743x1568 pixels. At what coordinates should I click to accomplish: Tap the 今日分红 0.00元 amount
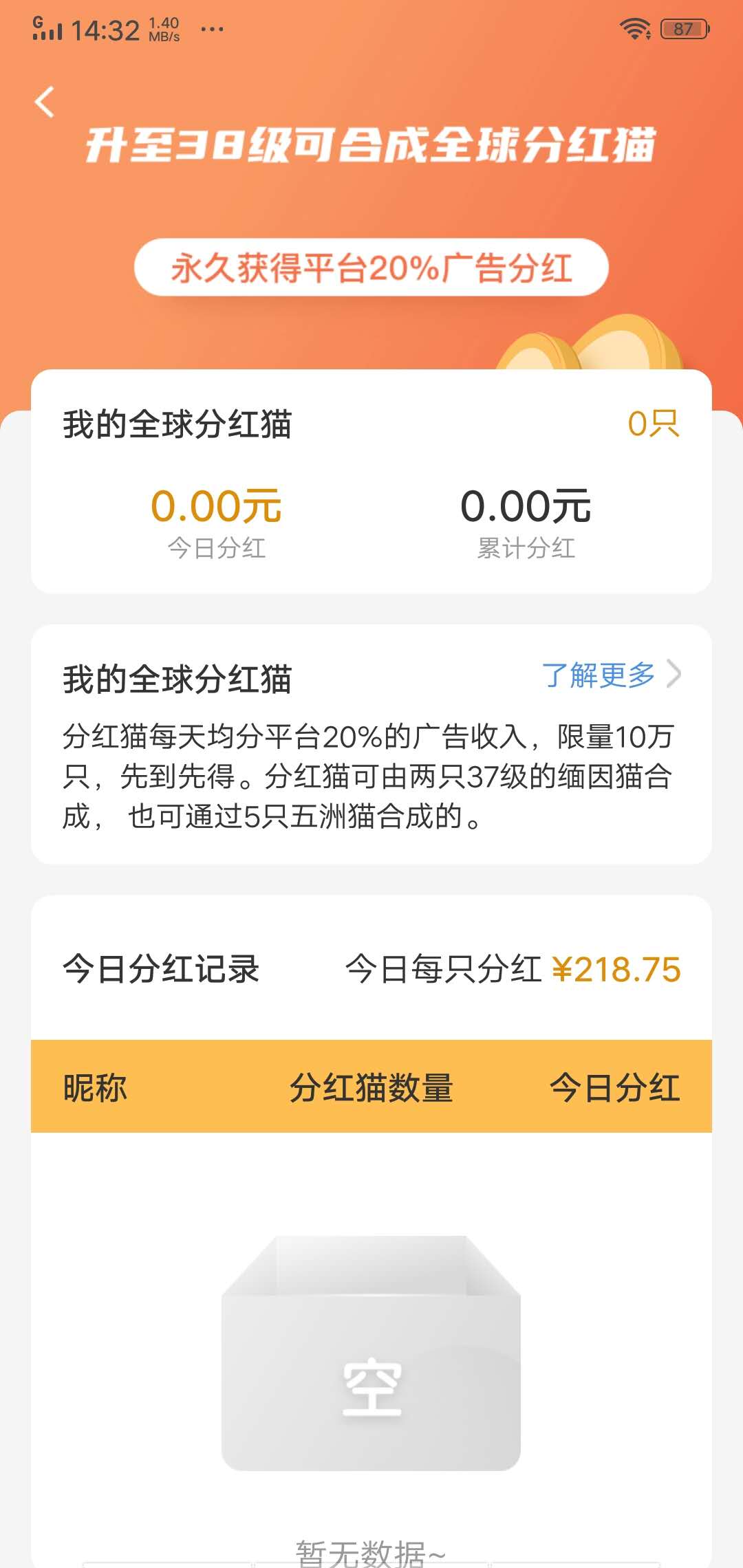tap(215, 506)
